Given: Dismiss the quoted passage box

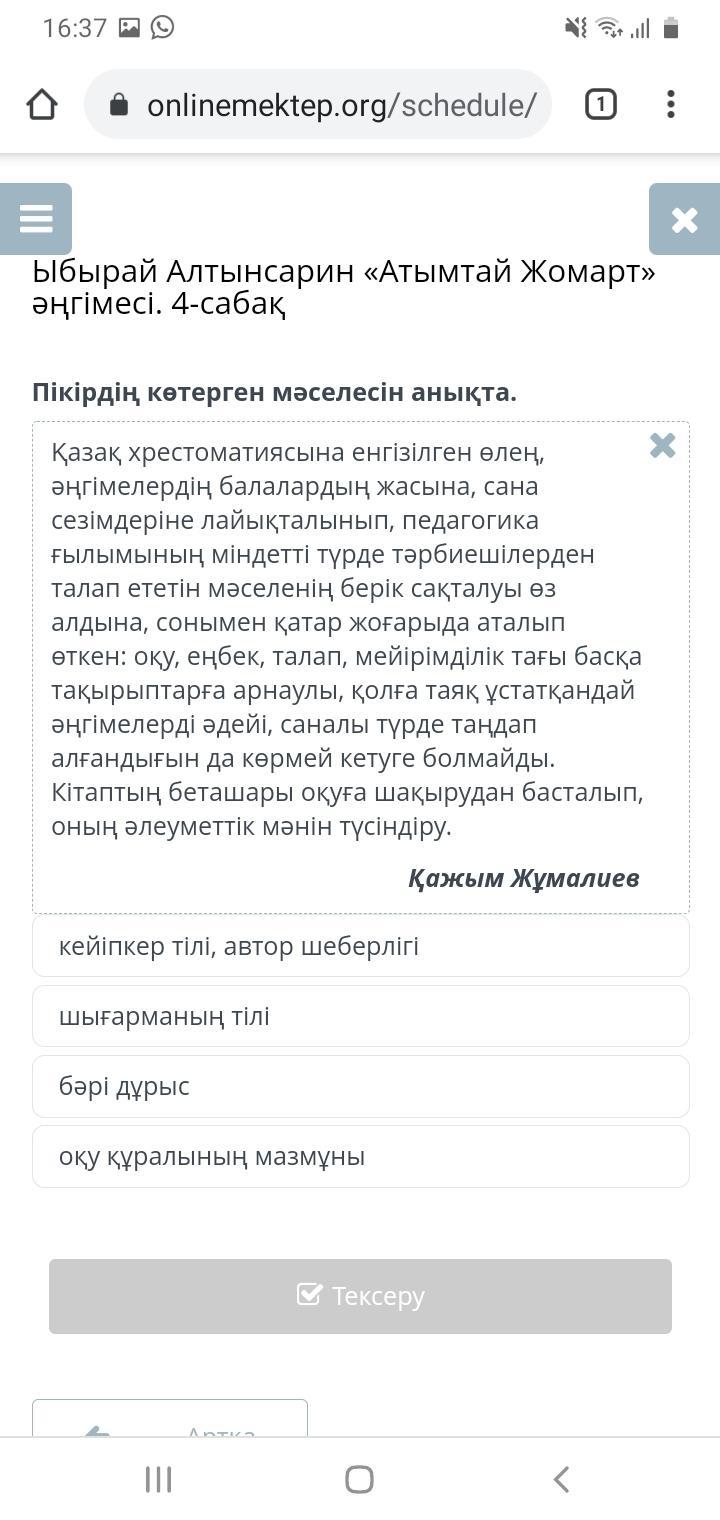Looking at the screenshot, I should pos(662,446).
